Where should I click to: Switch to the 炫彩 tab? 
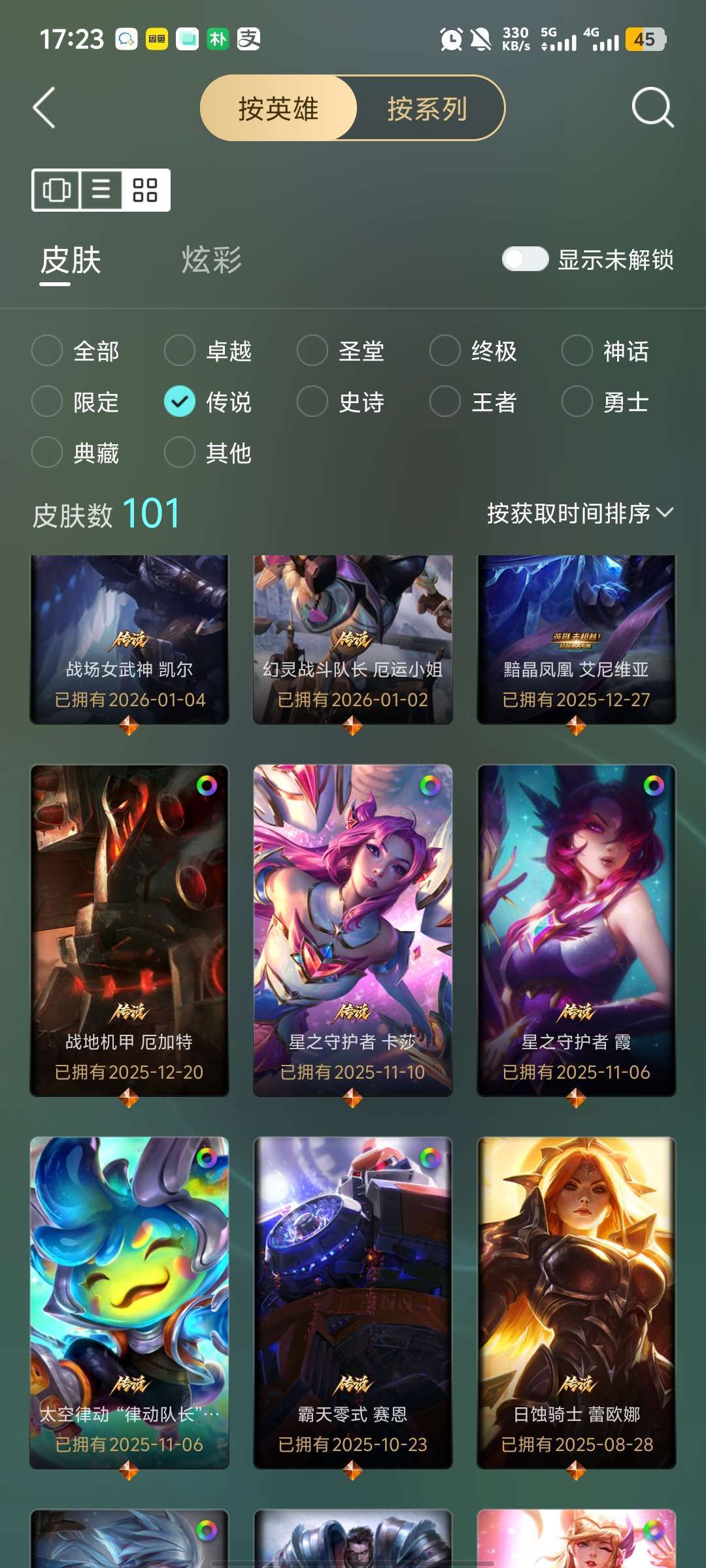click(x=212, y=260)
